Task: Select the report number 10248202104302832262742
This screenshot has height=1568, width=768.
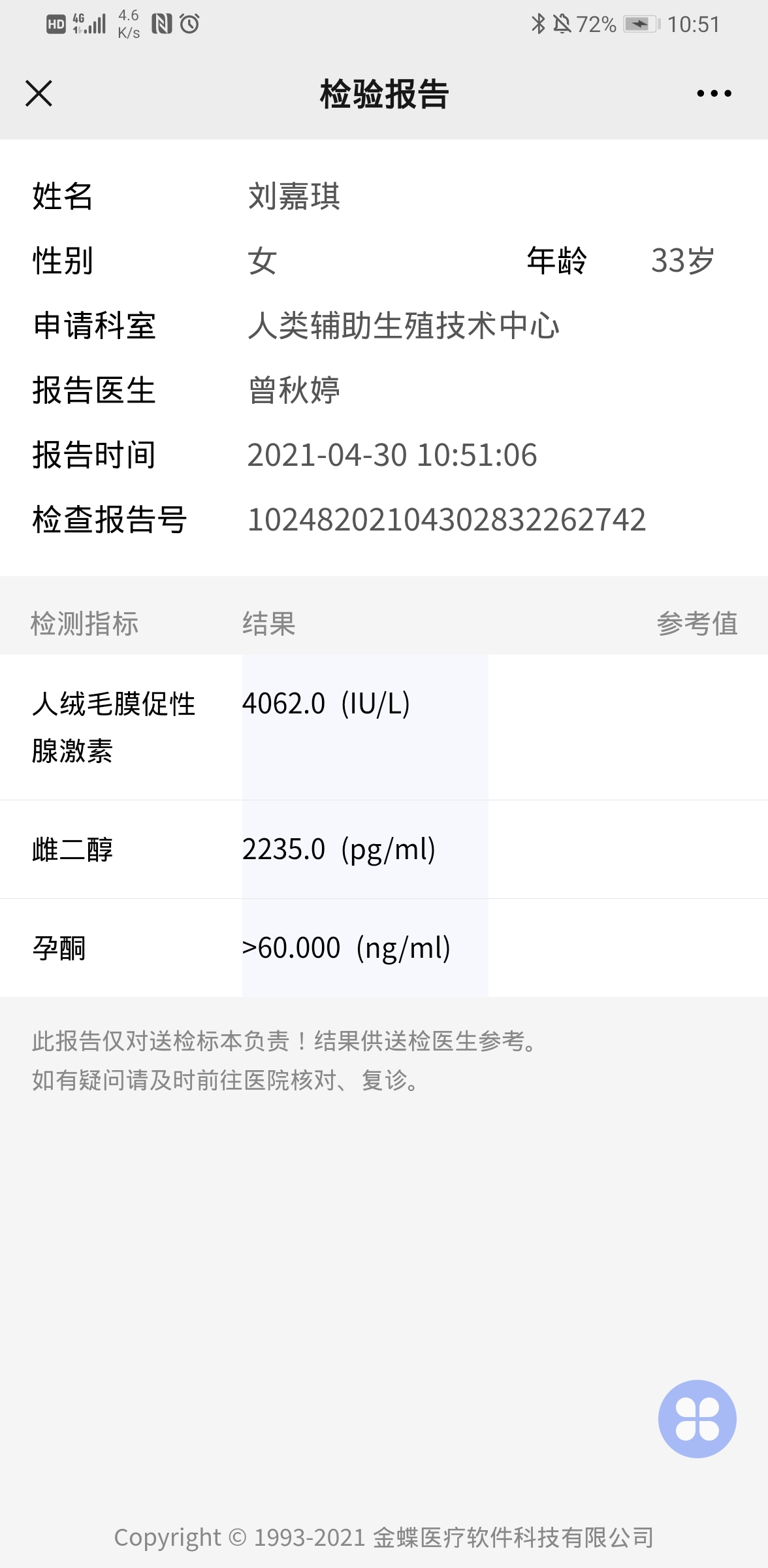Action: 448,519
